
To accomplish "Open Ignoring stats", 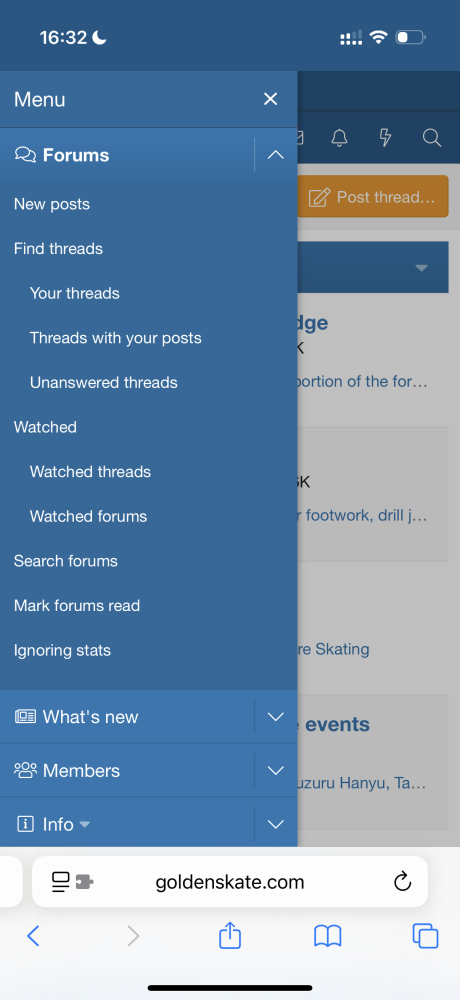I will (62, 651).
